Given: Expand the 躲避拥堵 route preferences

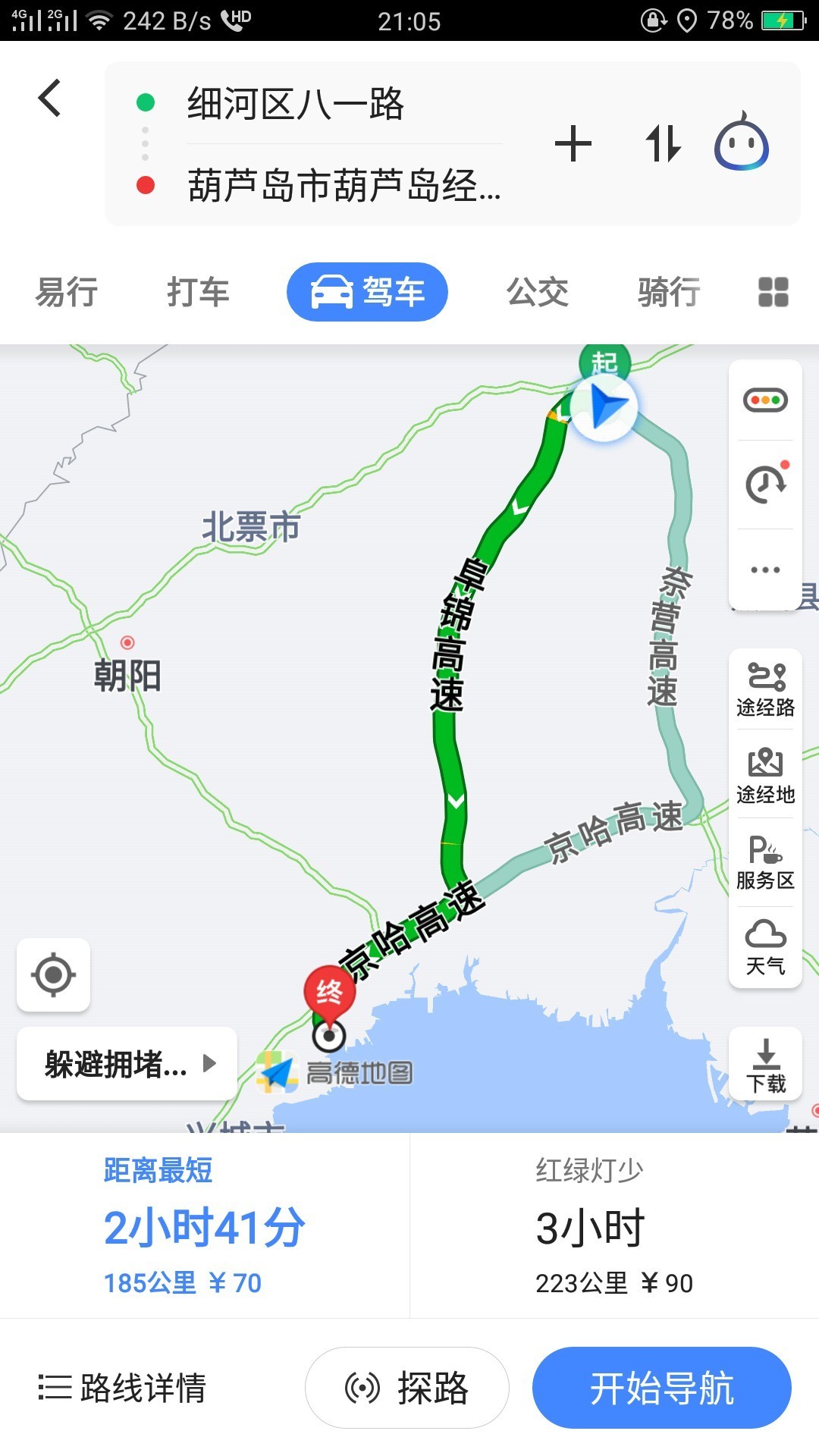Looking at the screenshot, I should click(127, 1064).
